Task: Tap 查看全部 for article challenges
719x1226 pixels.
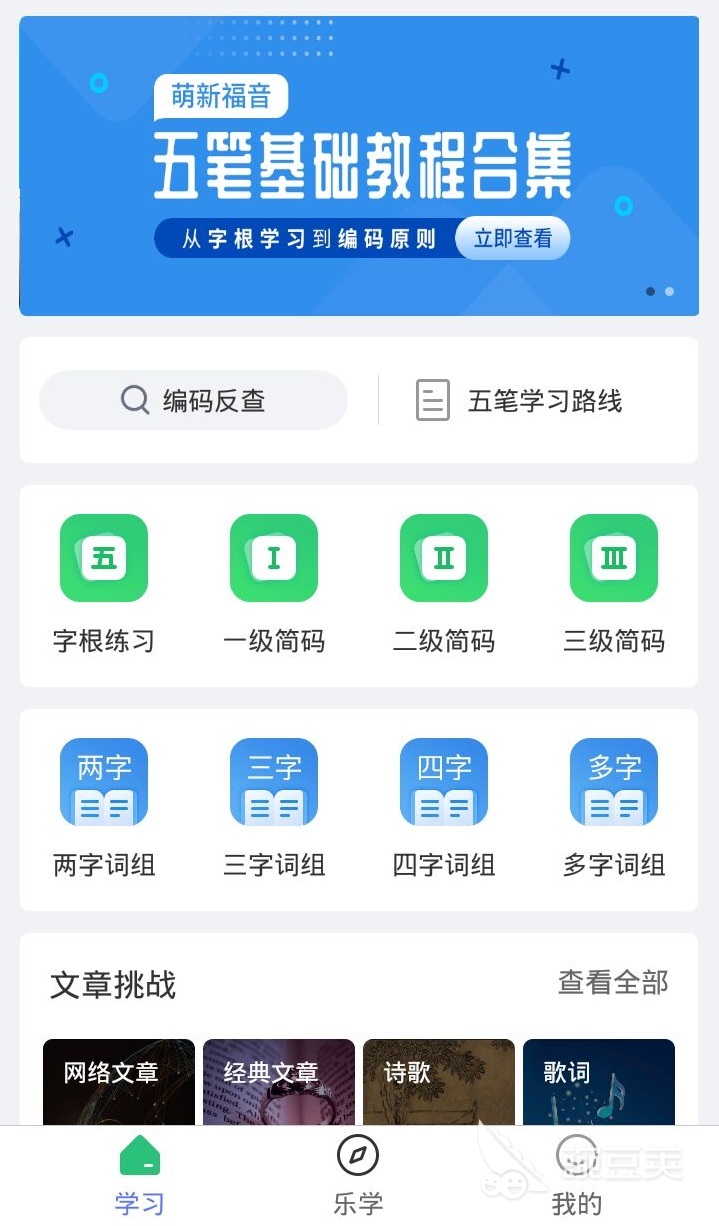Action: click(613, 983)
